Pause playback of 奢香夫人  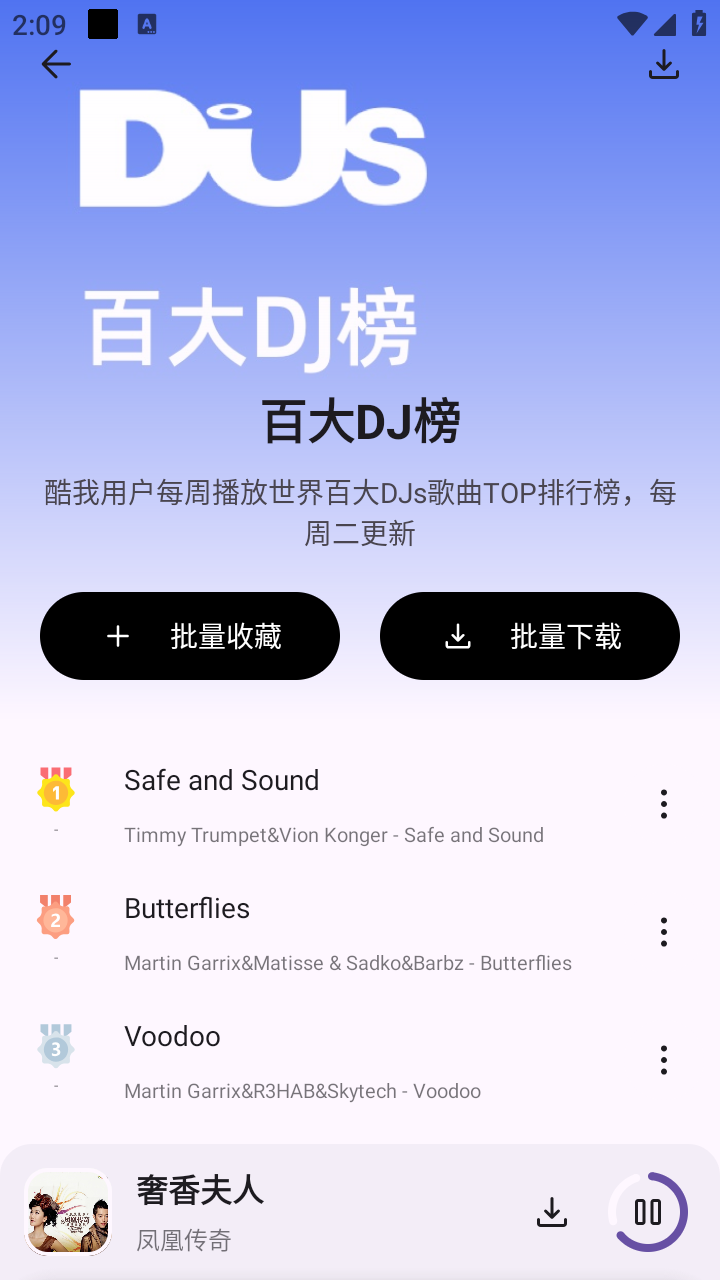(647, 1211)
